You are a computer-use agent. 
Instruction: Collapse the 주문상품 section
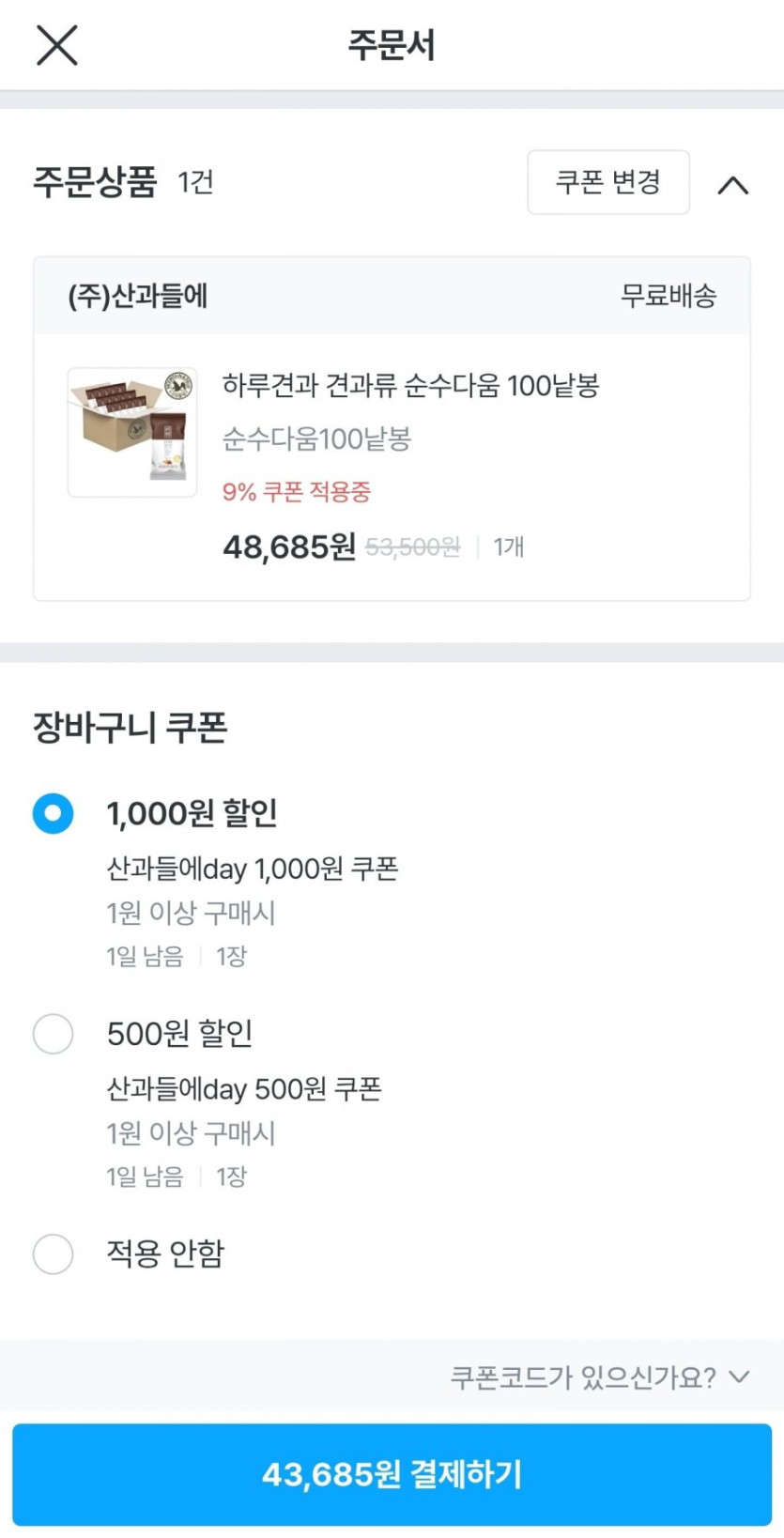coord(732,184)
